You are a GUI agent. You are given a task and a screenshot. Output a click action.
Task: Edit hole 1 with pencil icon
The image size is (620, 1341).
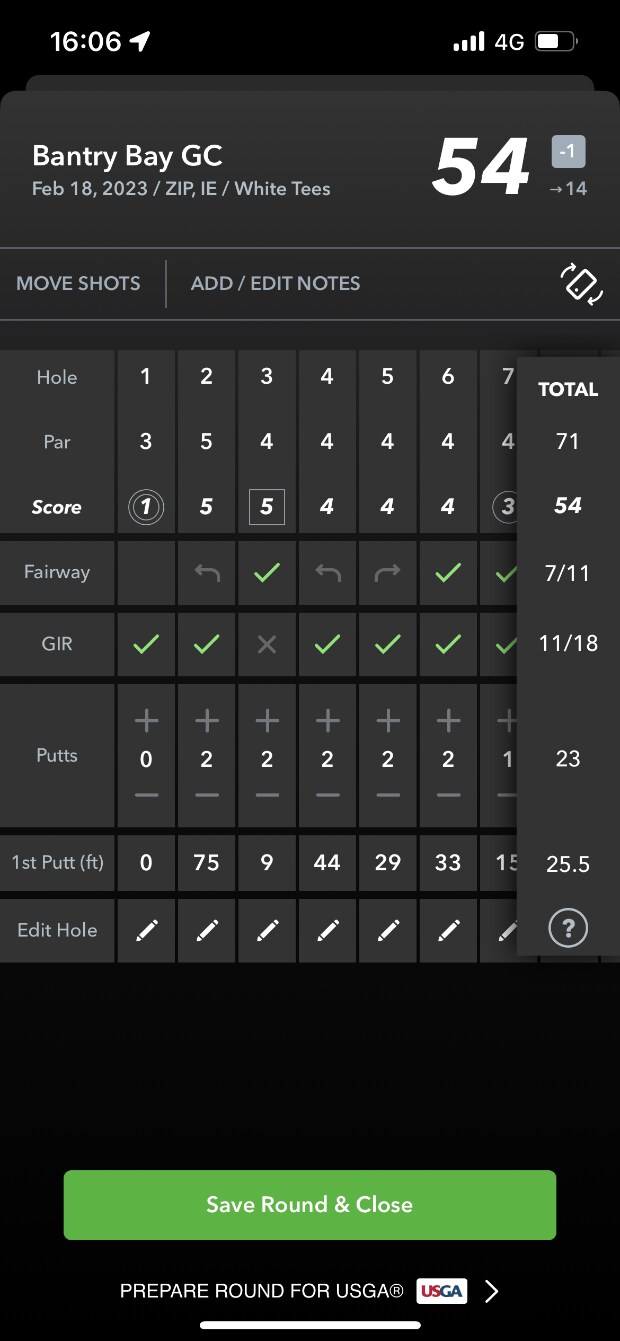point(146,930)
